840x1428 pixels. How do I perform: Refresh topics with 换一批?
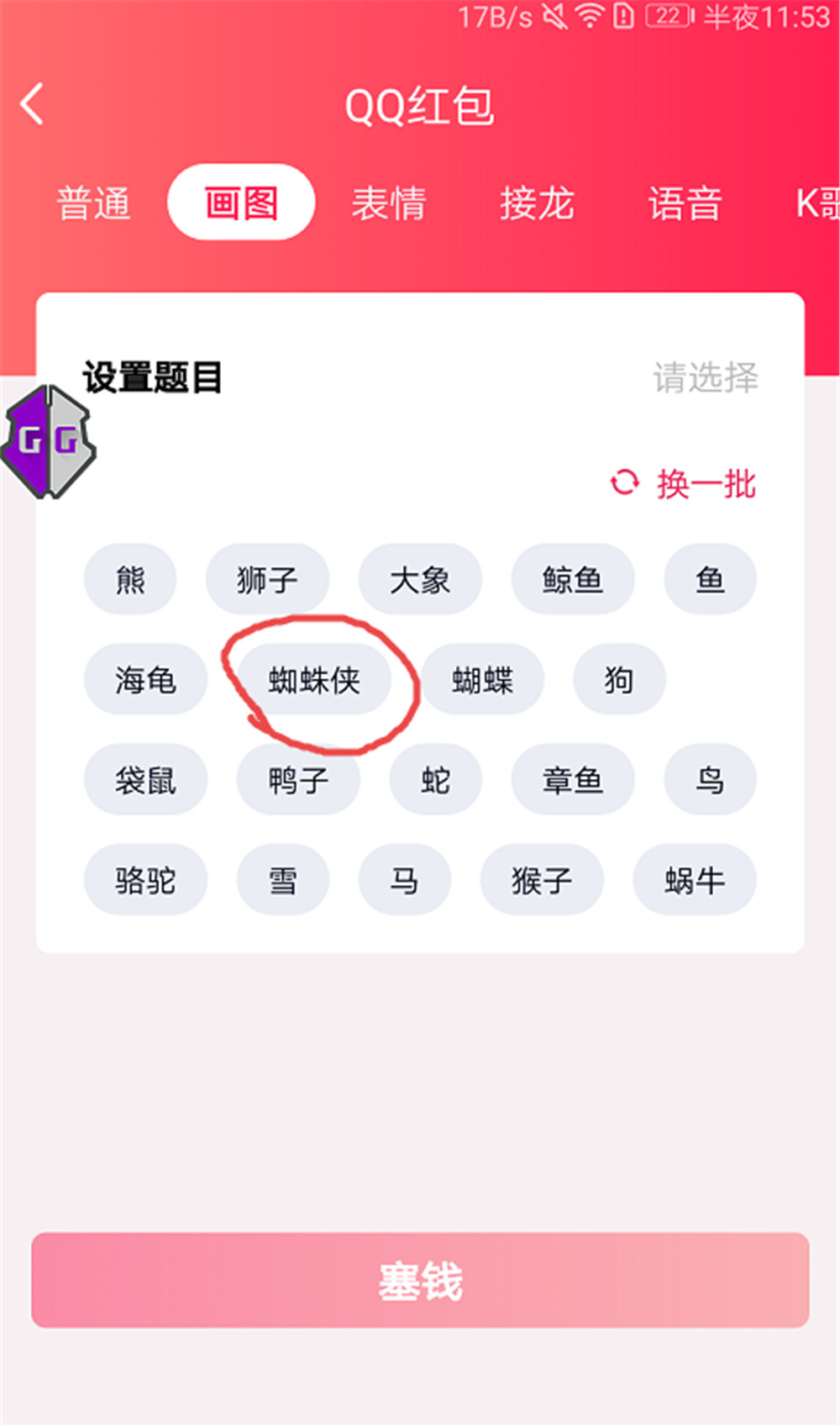[684, 484]
